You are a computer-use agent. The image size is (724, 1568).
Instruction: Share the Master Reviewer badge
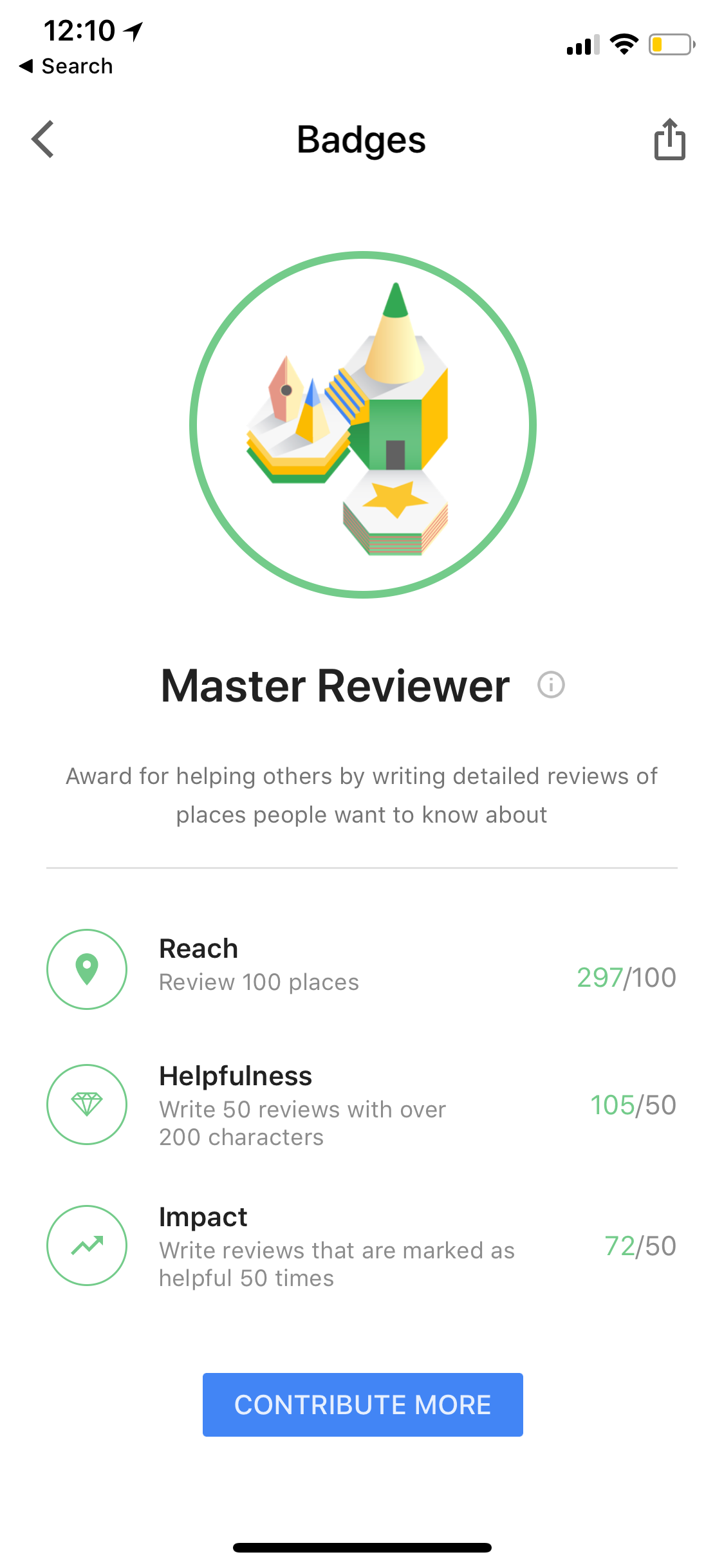[669, 139]
